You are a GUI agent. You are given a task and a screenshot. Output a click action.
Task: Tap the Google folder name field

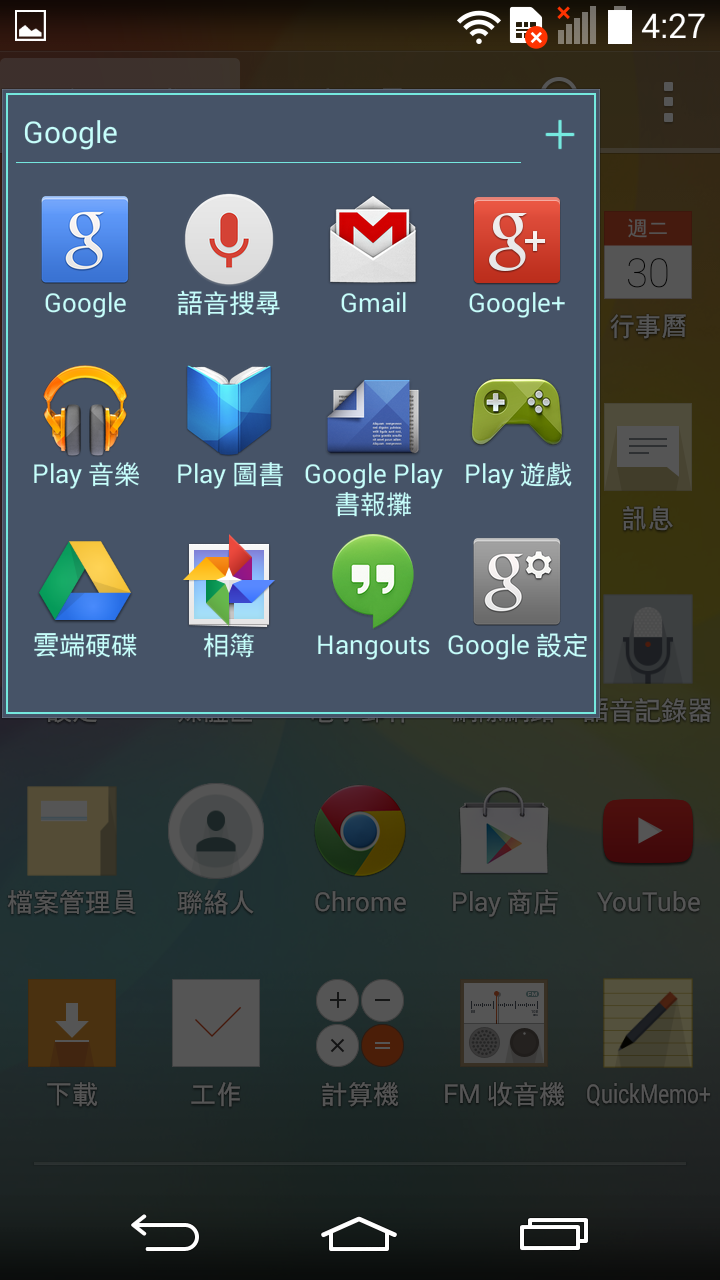pos(268,134)
